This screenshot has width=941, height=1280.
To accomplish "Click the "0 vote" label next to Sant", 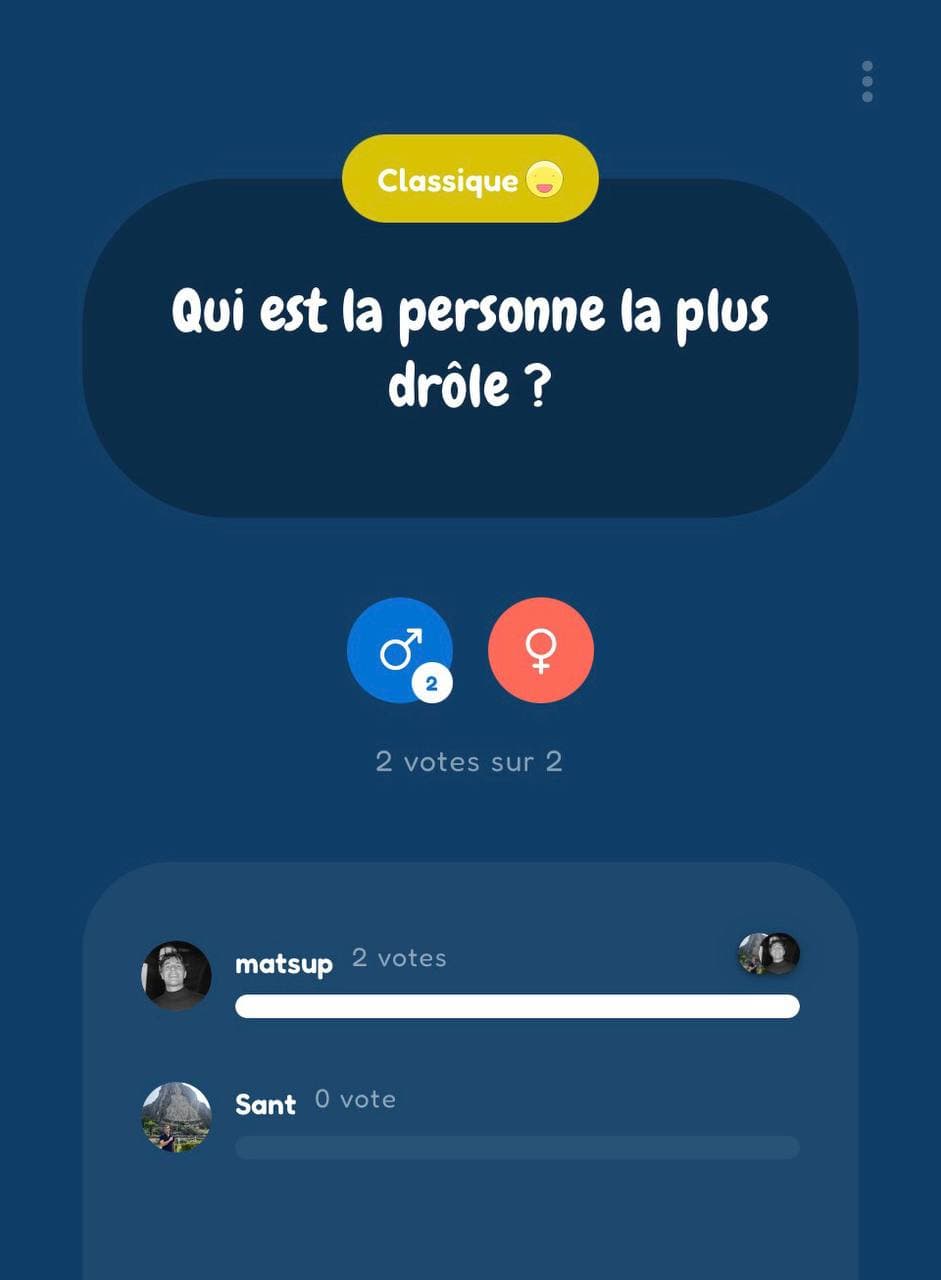I will click(x=355, y=1099).
